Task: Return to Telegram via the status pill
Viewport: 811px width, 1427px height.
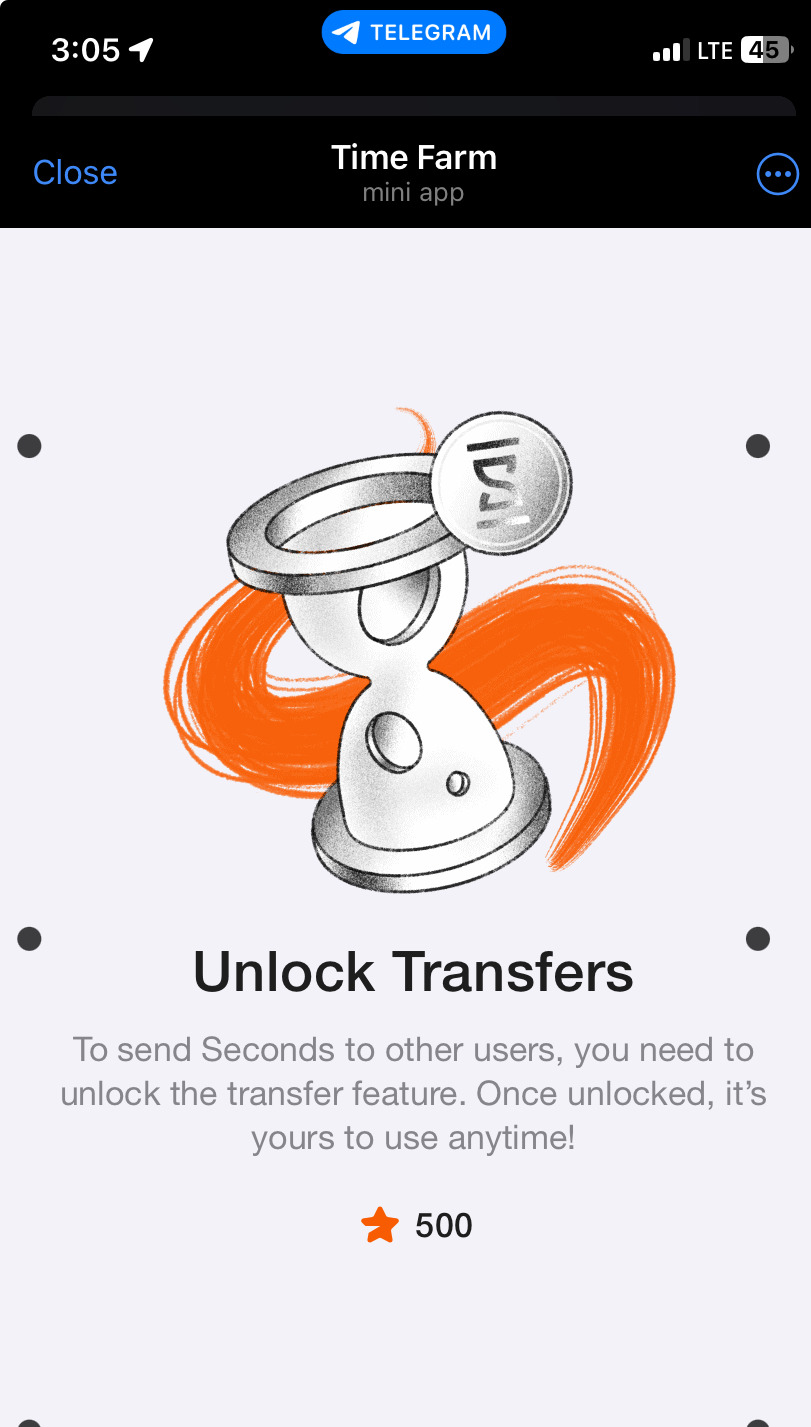Action: (x=414, y=33)
